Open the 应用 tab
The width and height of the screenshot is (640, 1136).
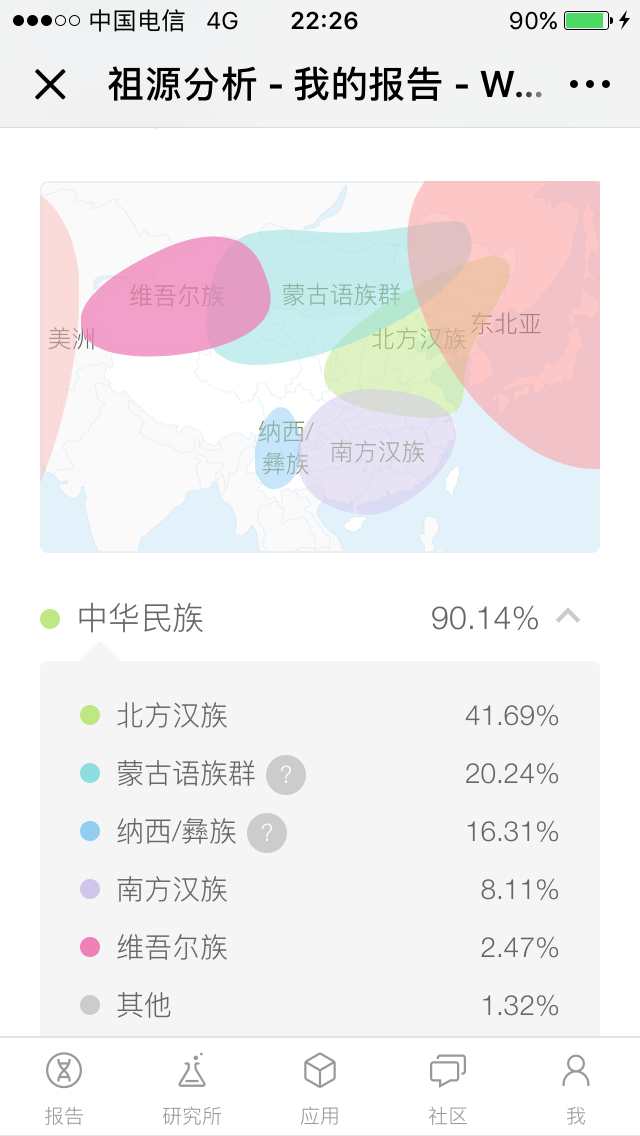pyautogui.click(x=320, y=1088)
